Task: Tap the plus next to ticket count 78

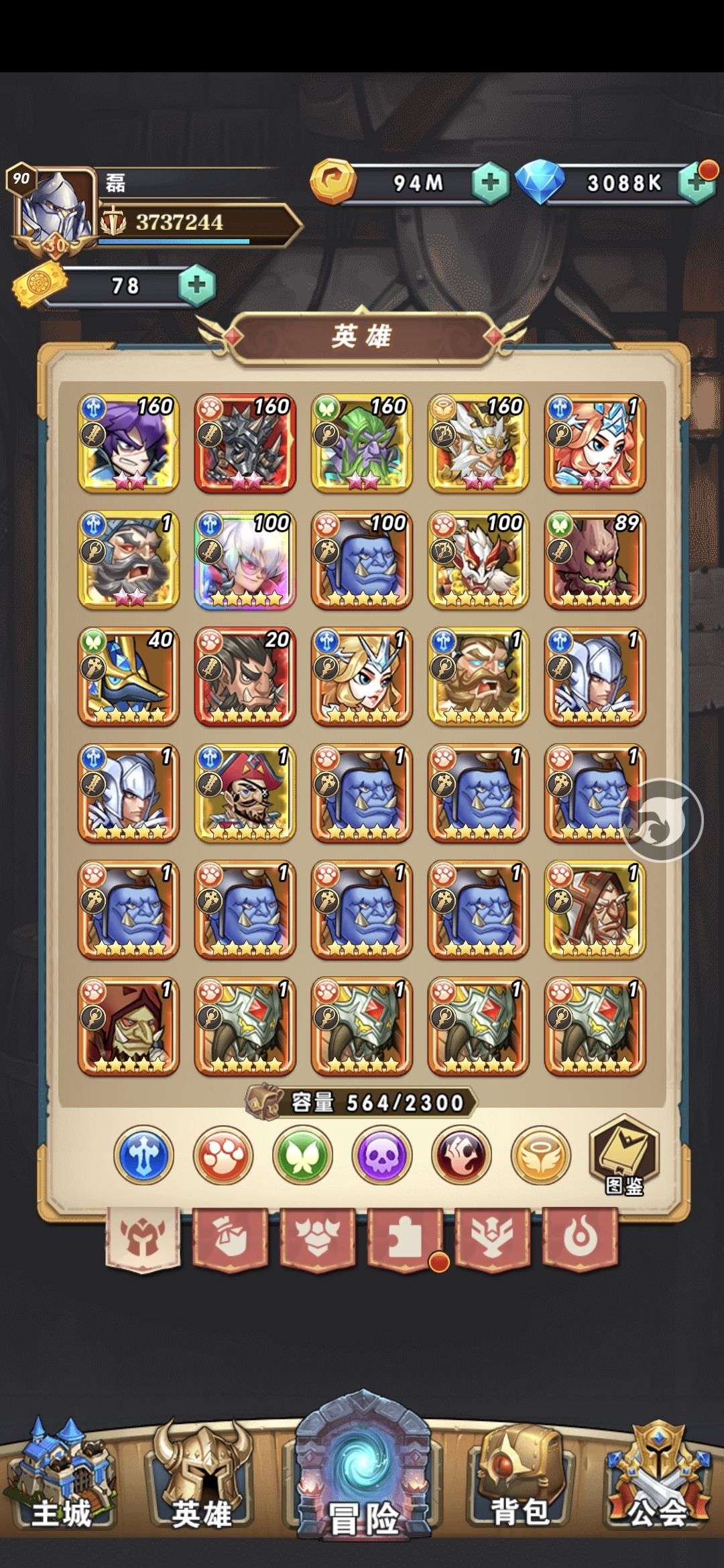Action: 196,286
